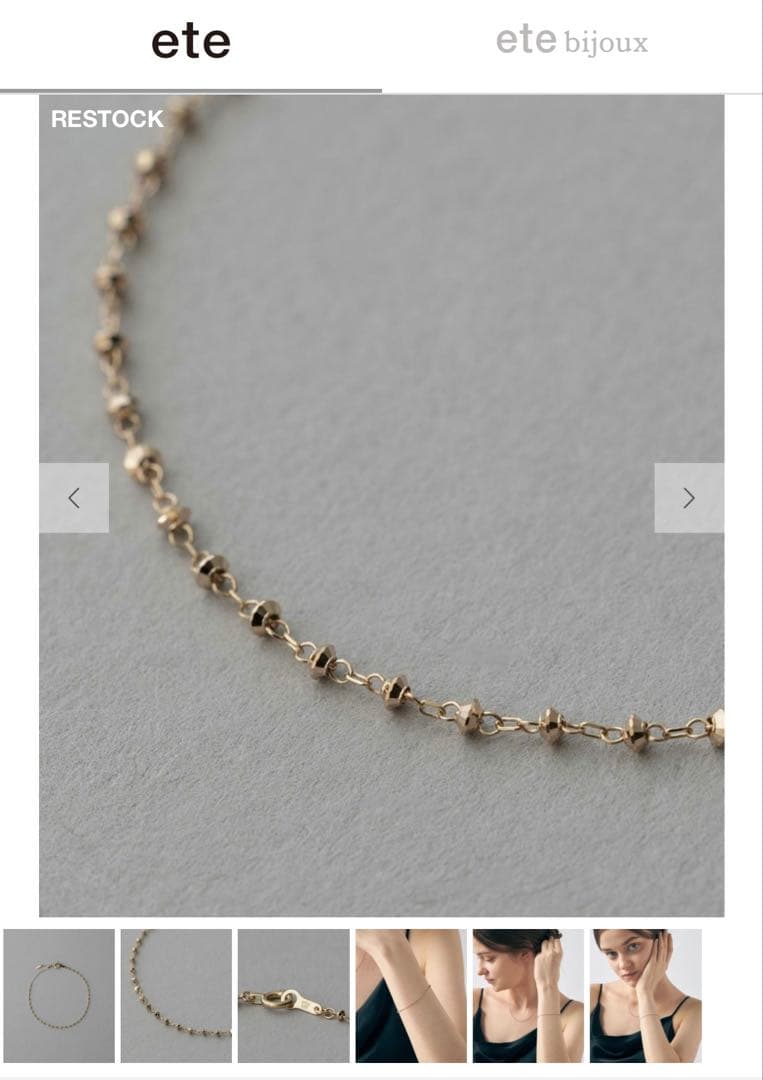
Task: Switch to the ete bijoux tab
Action: [571, 43]
